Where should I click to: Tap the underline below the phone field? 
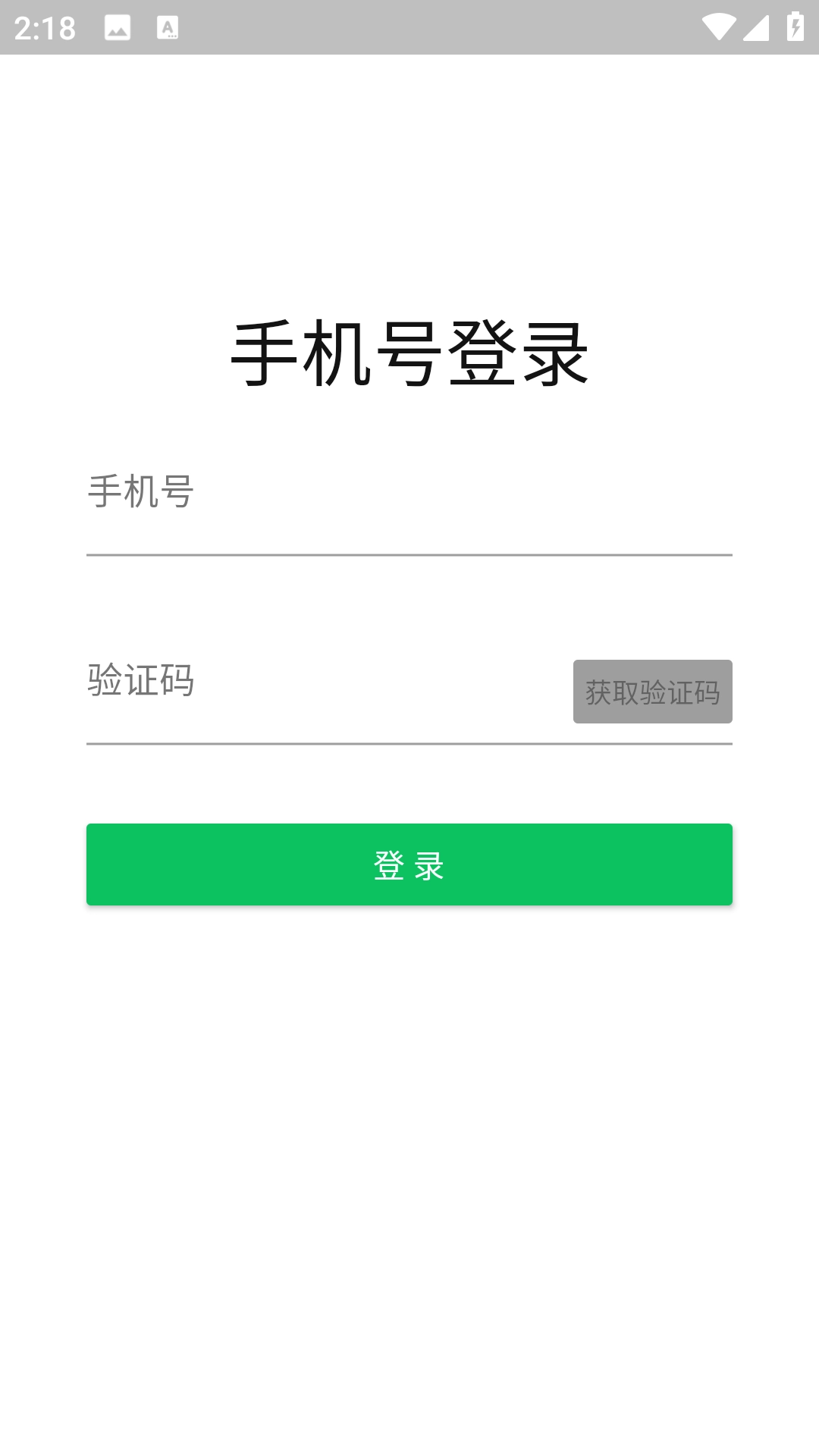tap(409, 554)
